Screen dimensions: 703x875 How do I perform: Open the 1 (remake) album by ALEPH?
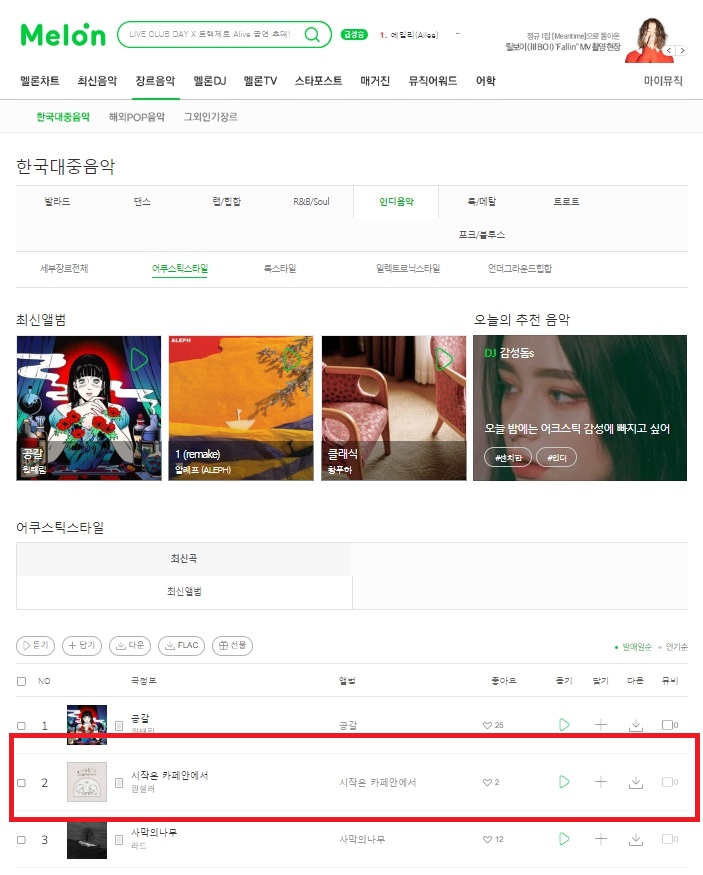[241, 408]
